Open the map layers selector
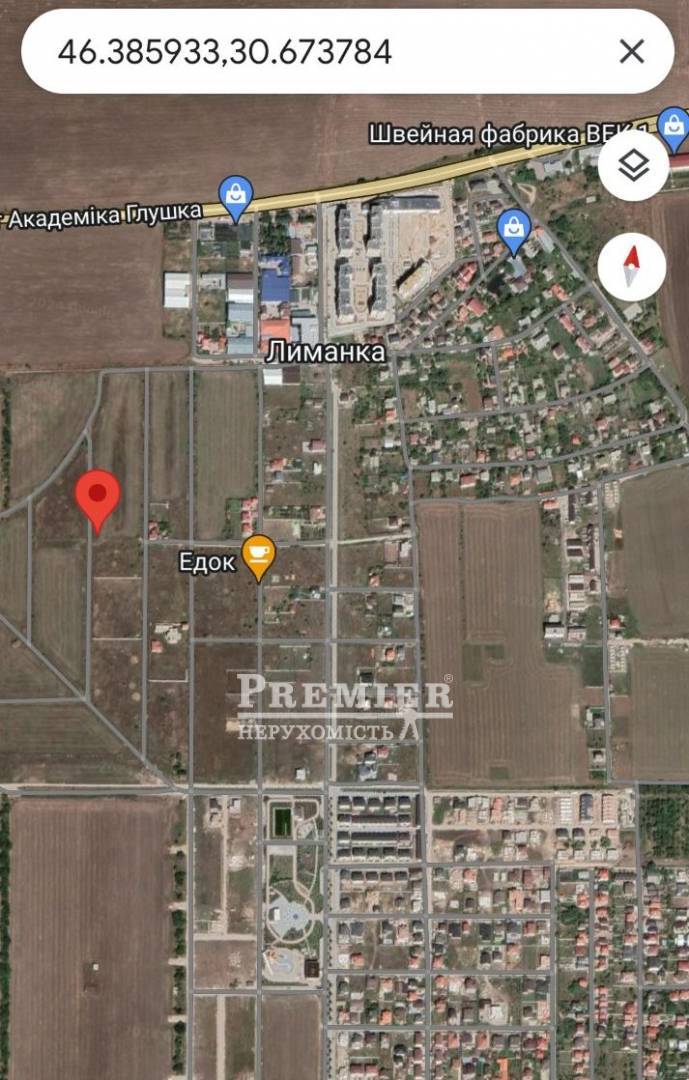Image resolution: width=689 pixels, height=1080 pixels. [633, 166]
